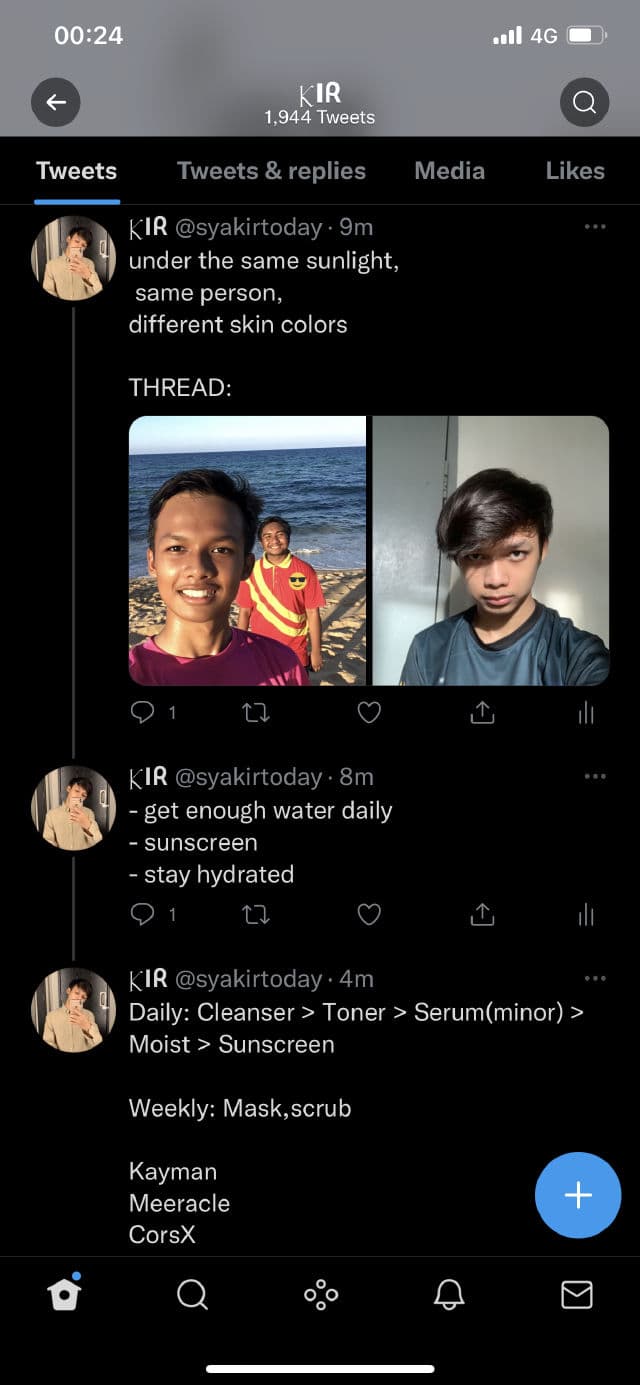Viewport: 640px width, 1385px height.
Task: Like the 'get enough water daily' tweet
Action: coord(369,914)
